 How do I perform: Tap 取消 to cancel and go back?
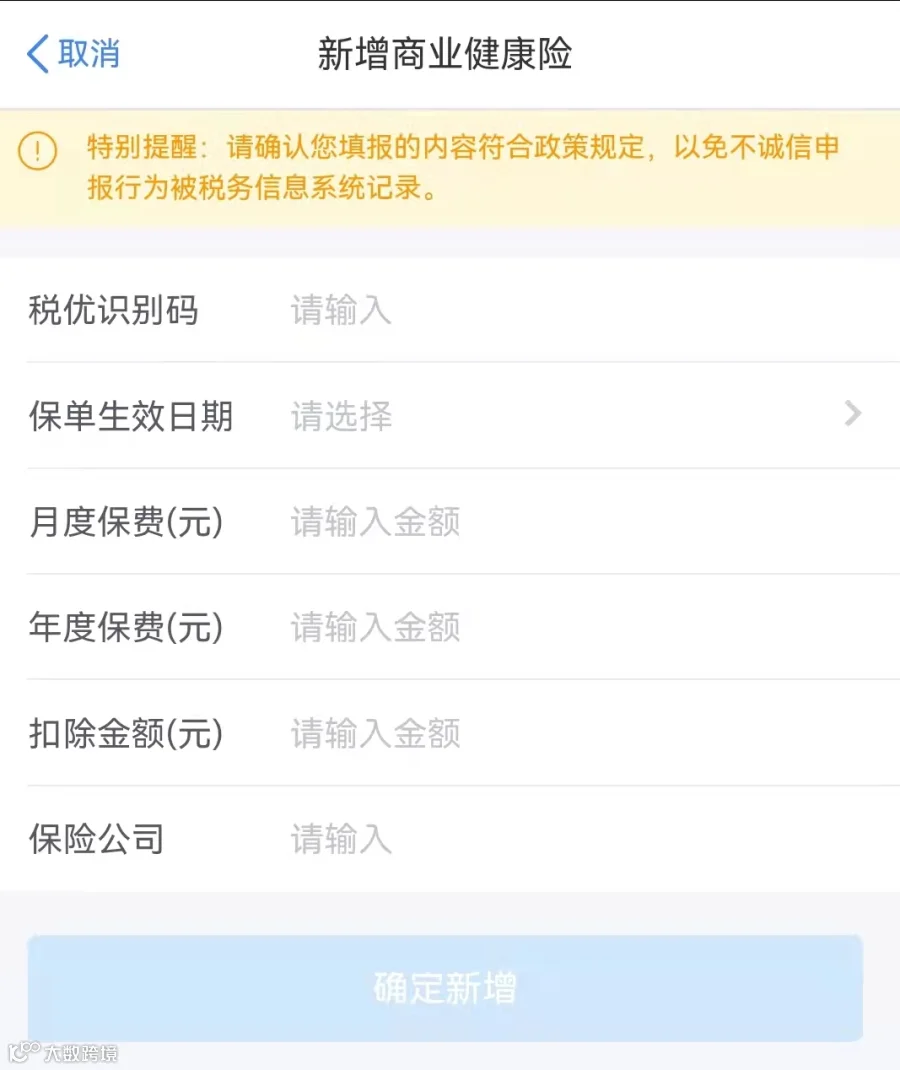(74, 53)
